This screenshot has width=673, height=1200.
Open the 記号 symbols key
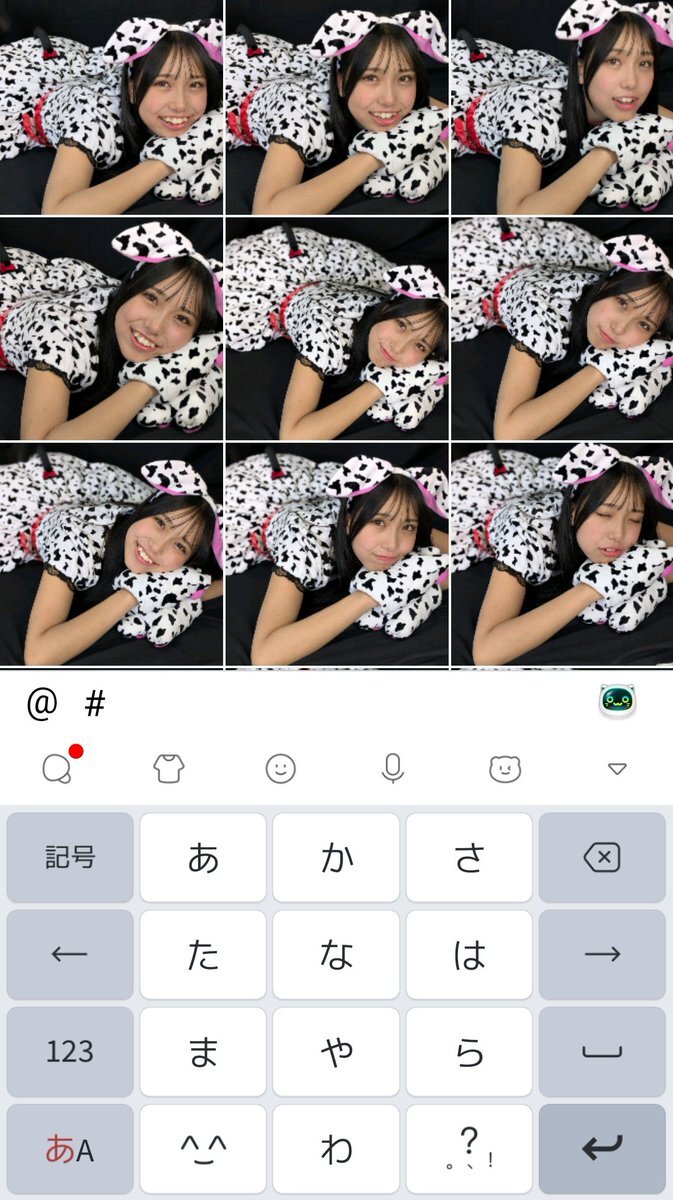[70, 857]
